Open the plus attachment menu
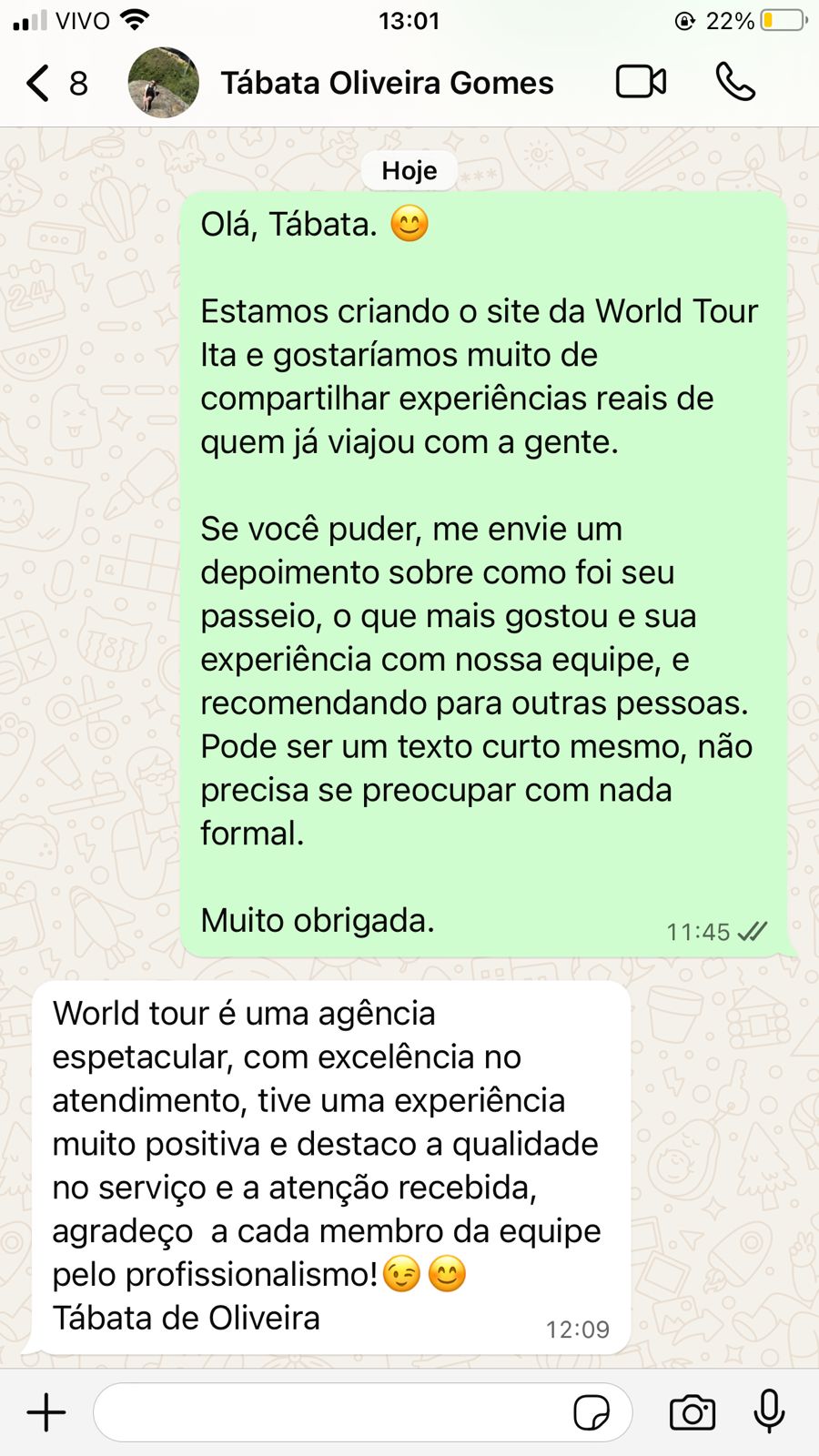Screen dimensions: 819x1456 click(x=46, y=1412)
